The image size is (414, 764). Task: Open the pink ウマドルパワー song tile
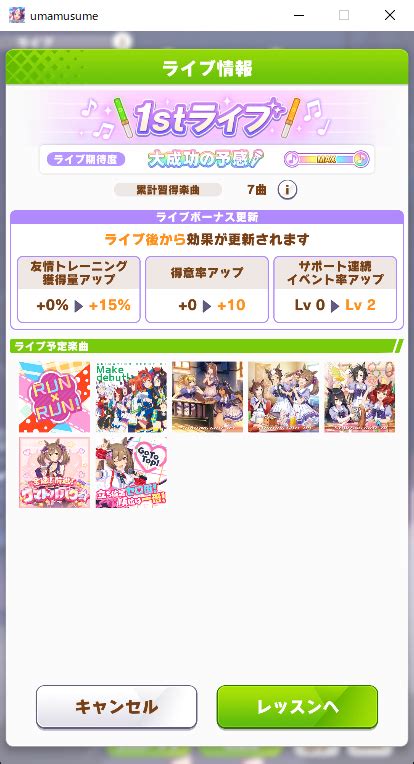point(55,472)
